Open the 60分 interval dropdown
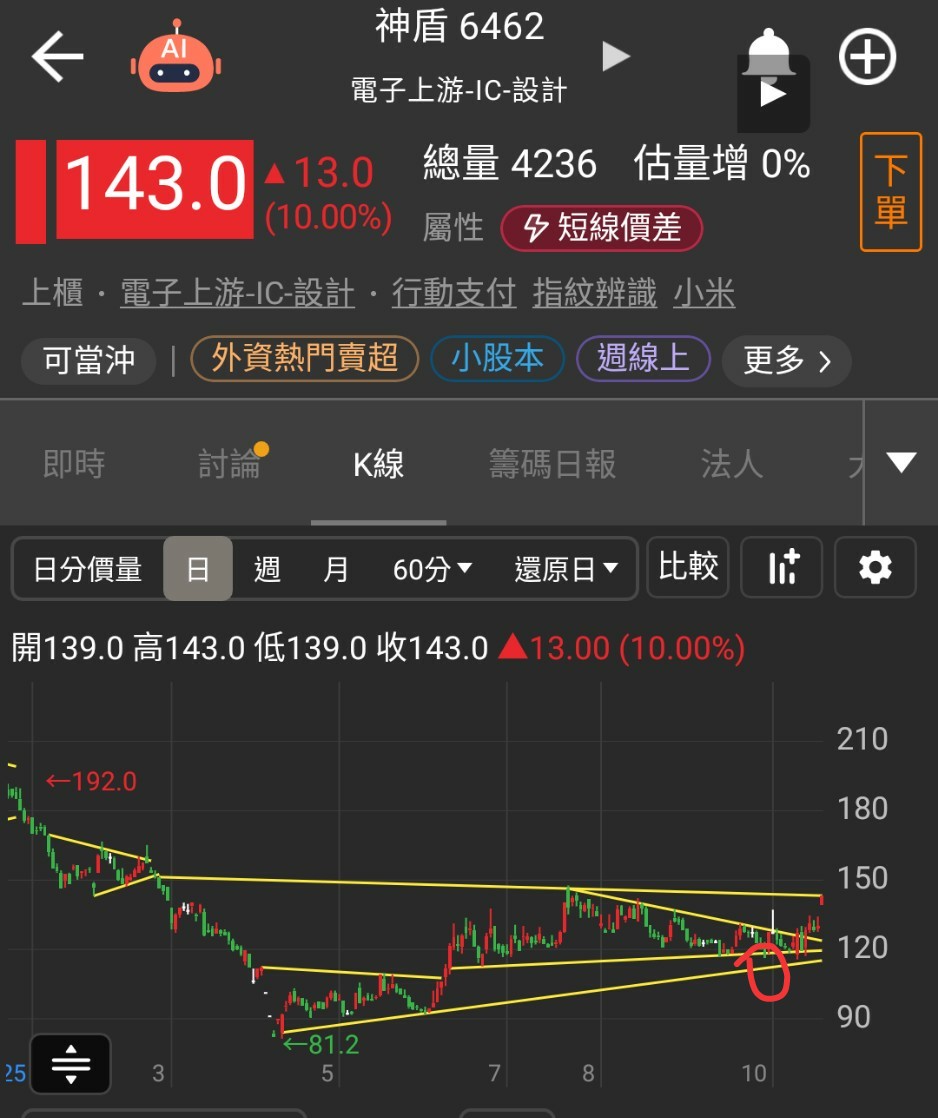This screenshot has width=938, height=1118. click(432, 570)
